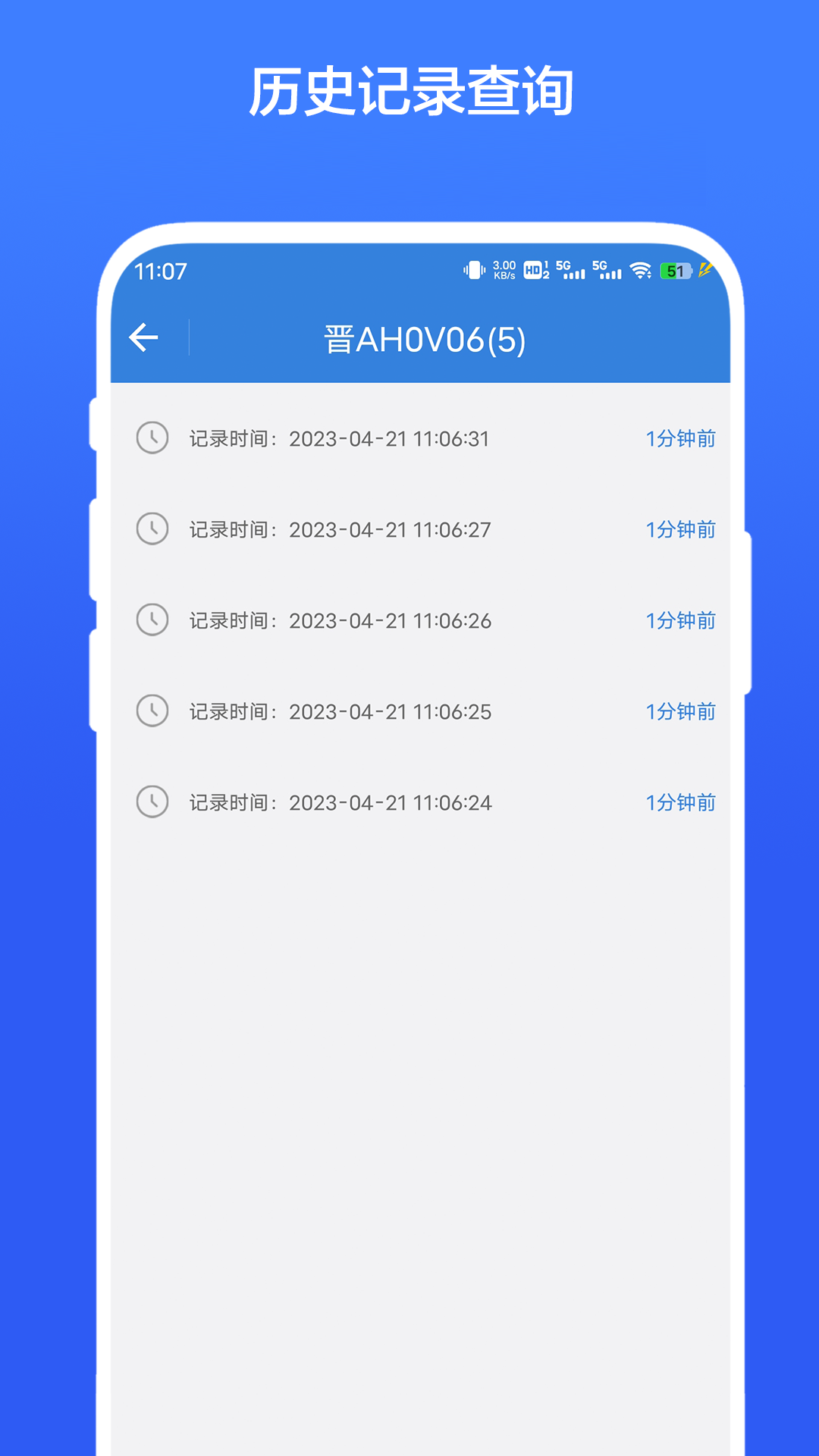Tap the HD2 icon in the status bar

(x=536, y=271)
